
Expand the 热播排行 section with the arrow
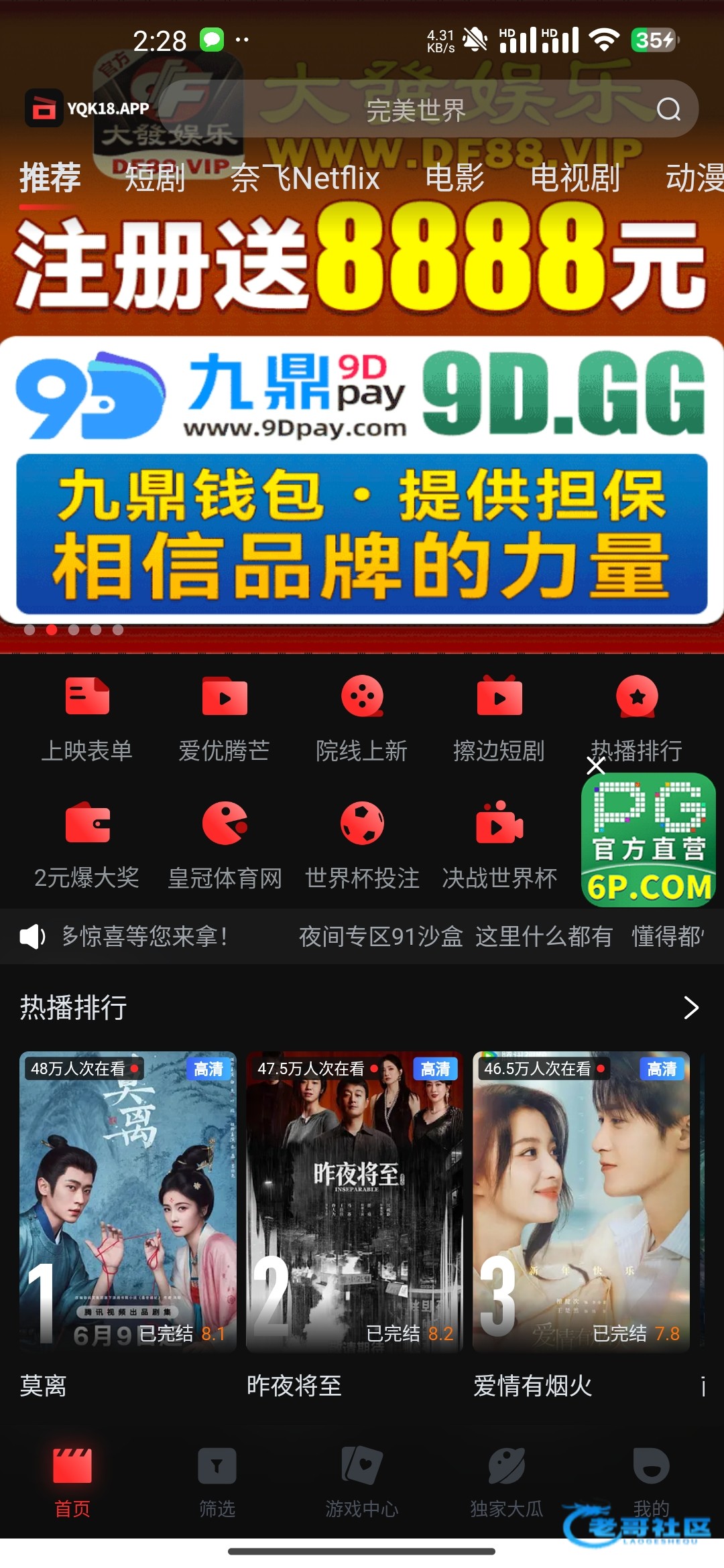pyautogui.click(x=691, y=1007)
